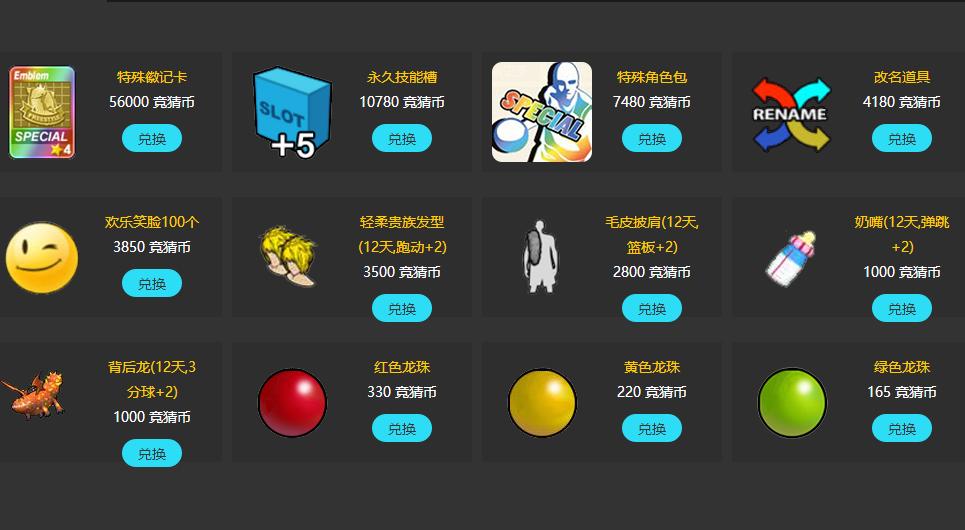Tap 兑换 for 绿色龙珠

click(x=902, y=429)
